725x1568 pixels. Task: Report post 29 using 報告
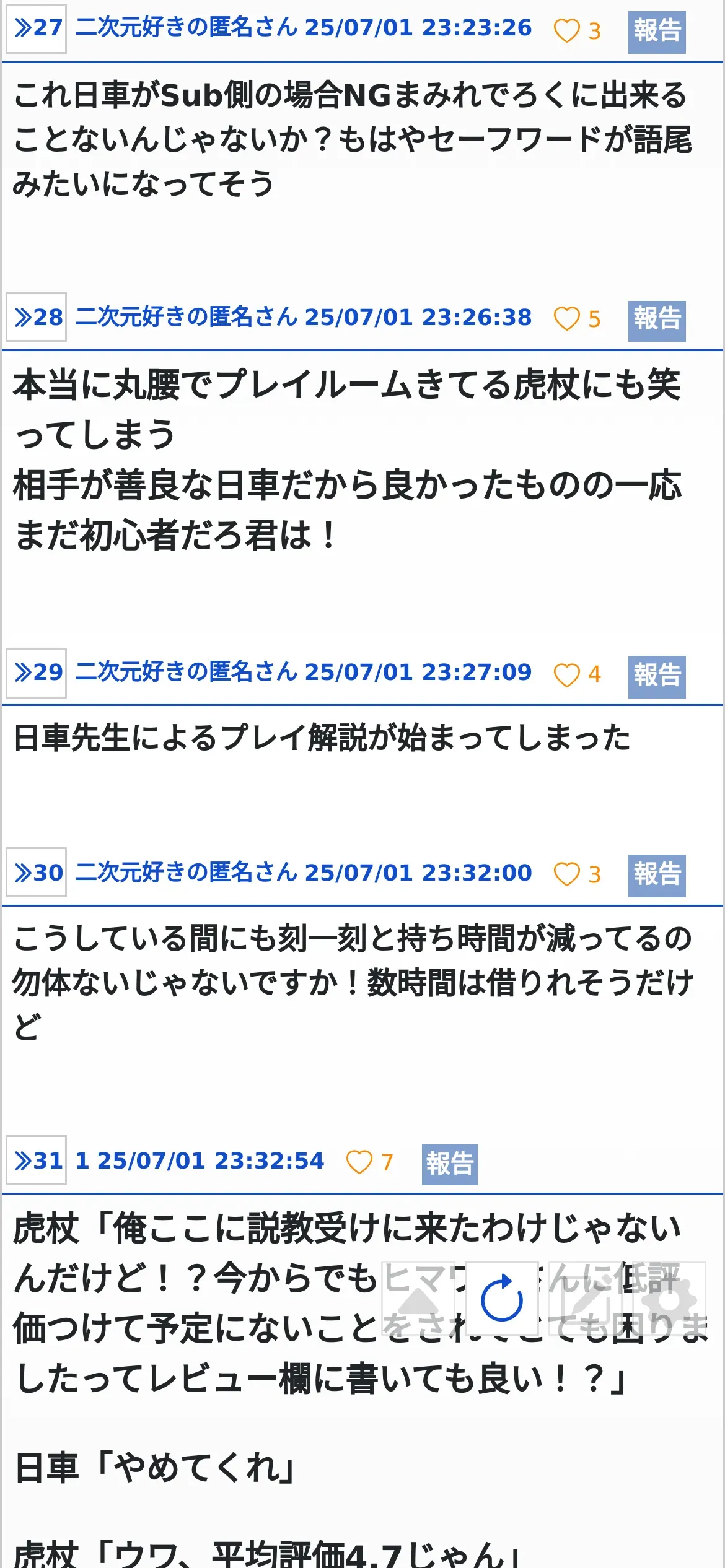point(657,677)
